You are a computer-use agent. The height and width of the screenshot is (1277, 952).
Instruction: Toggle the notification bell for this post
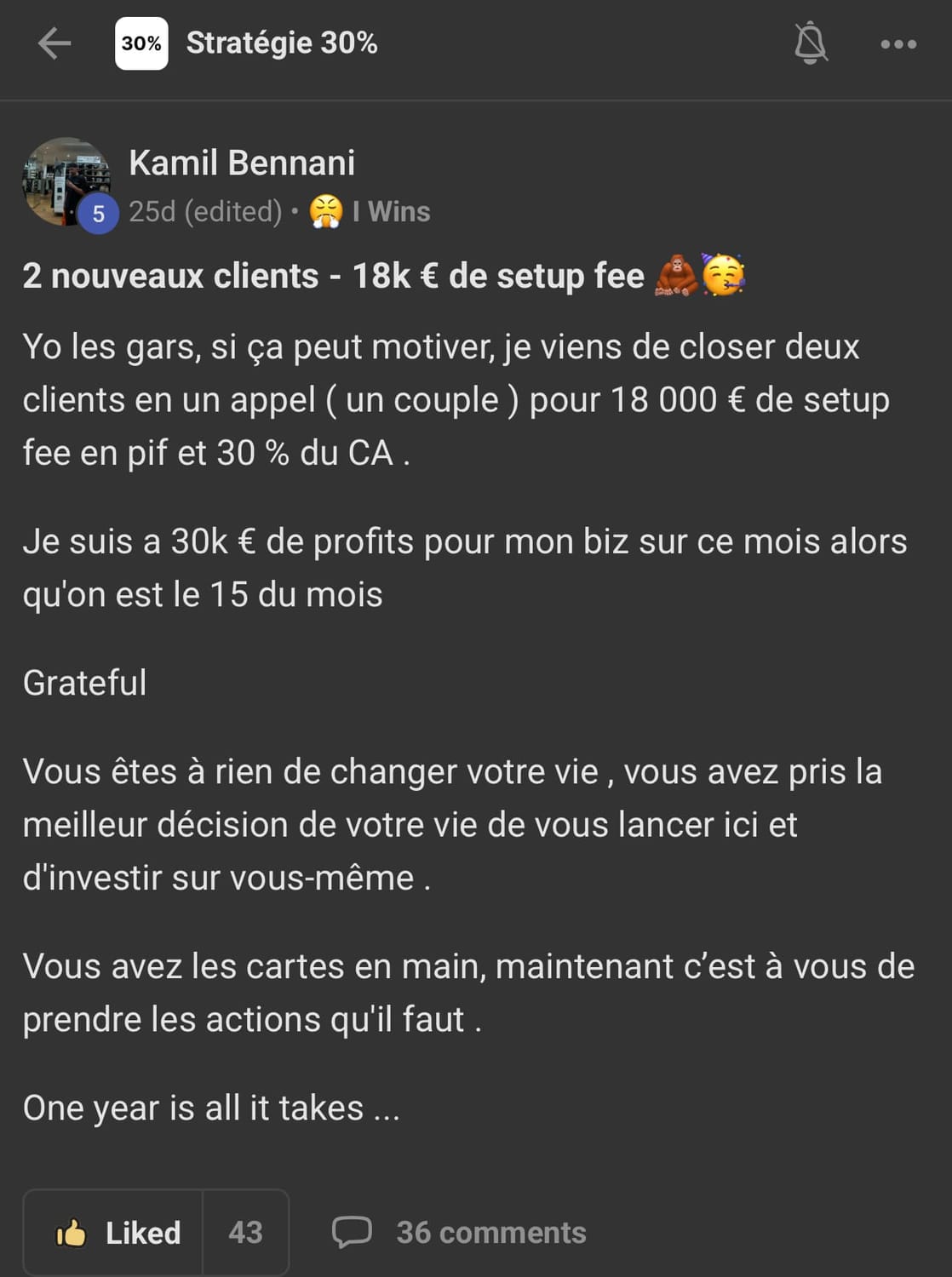coord(810,43)
